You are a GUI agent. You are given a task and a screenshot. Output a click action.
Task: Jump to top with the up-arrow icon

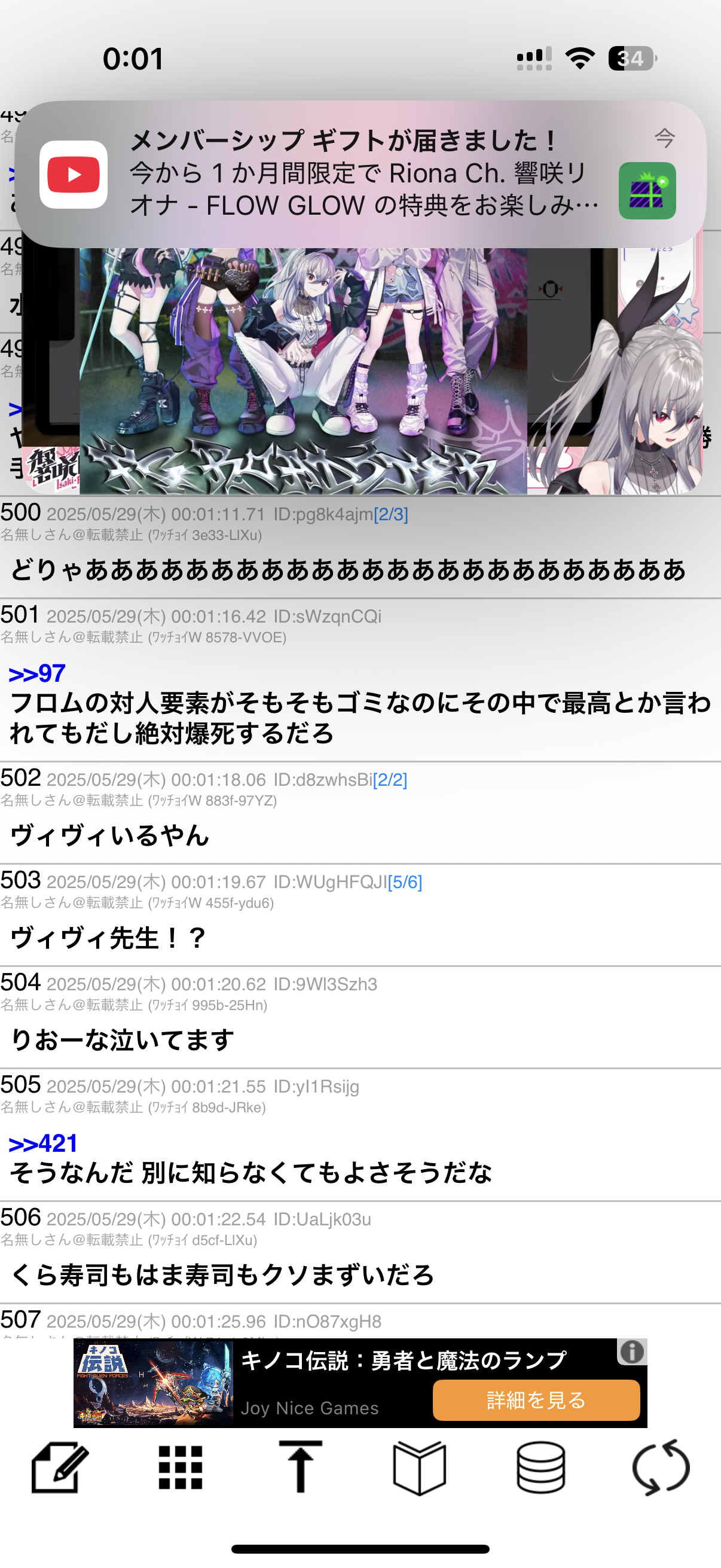click(x=300, y=1466)
